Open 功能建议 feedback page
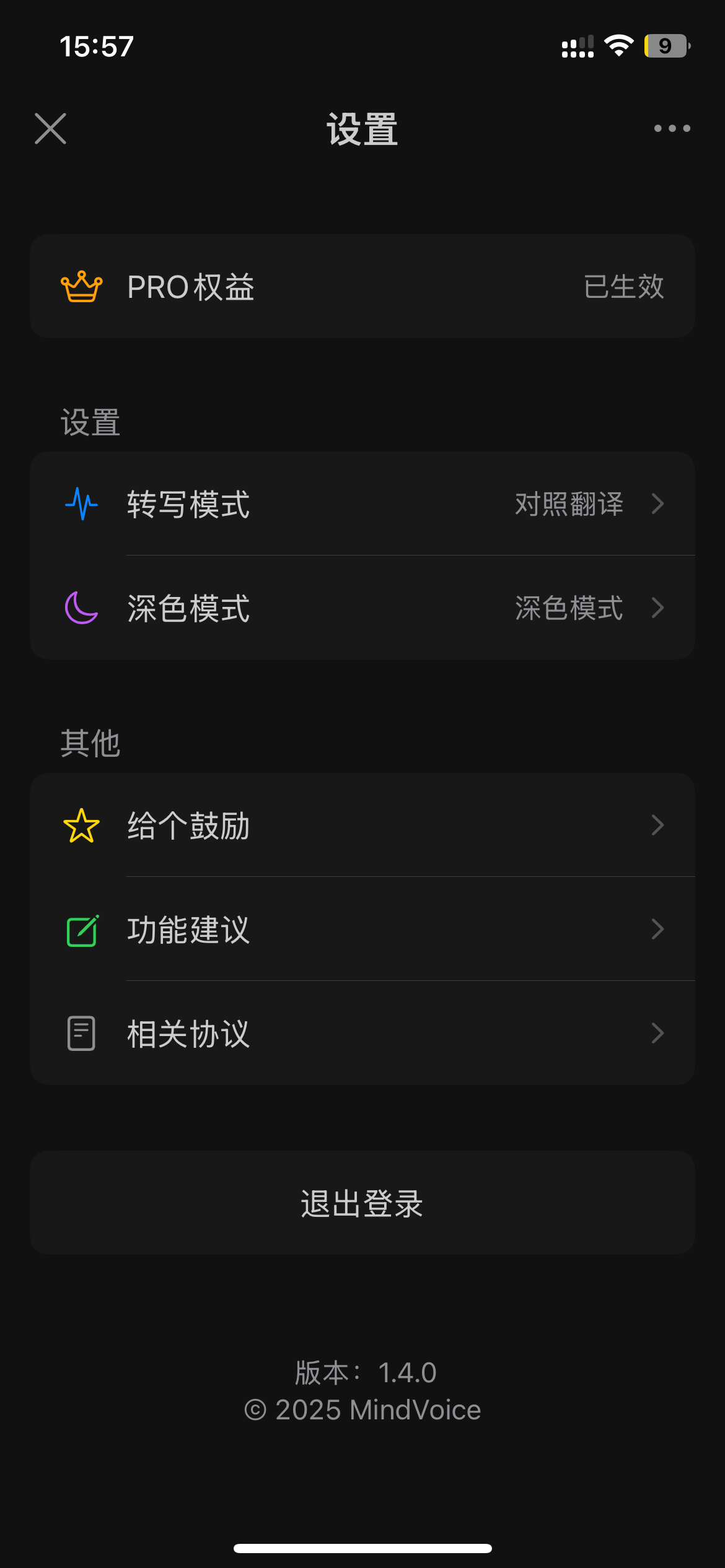Image resolution: width=725 pixels, height=1568 pixels. 362,929
